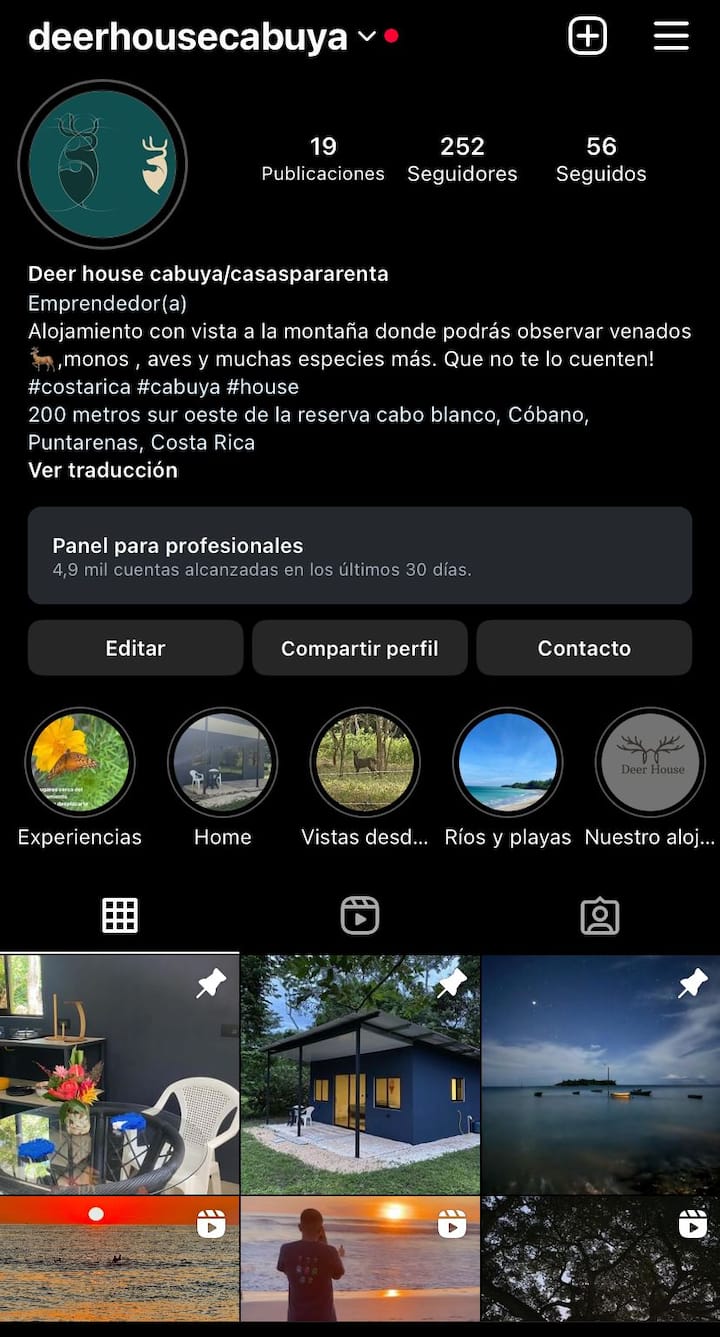Screen dimensions: 720x1337
Task: Open the create new post plus icon
Action: pos(587,37)
